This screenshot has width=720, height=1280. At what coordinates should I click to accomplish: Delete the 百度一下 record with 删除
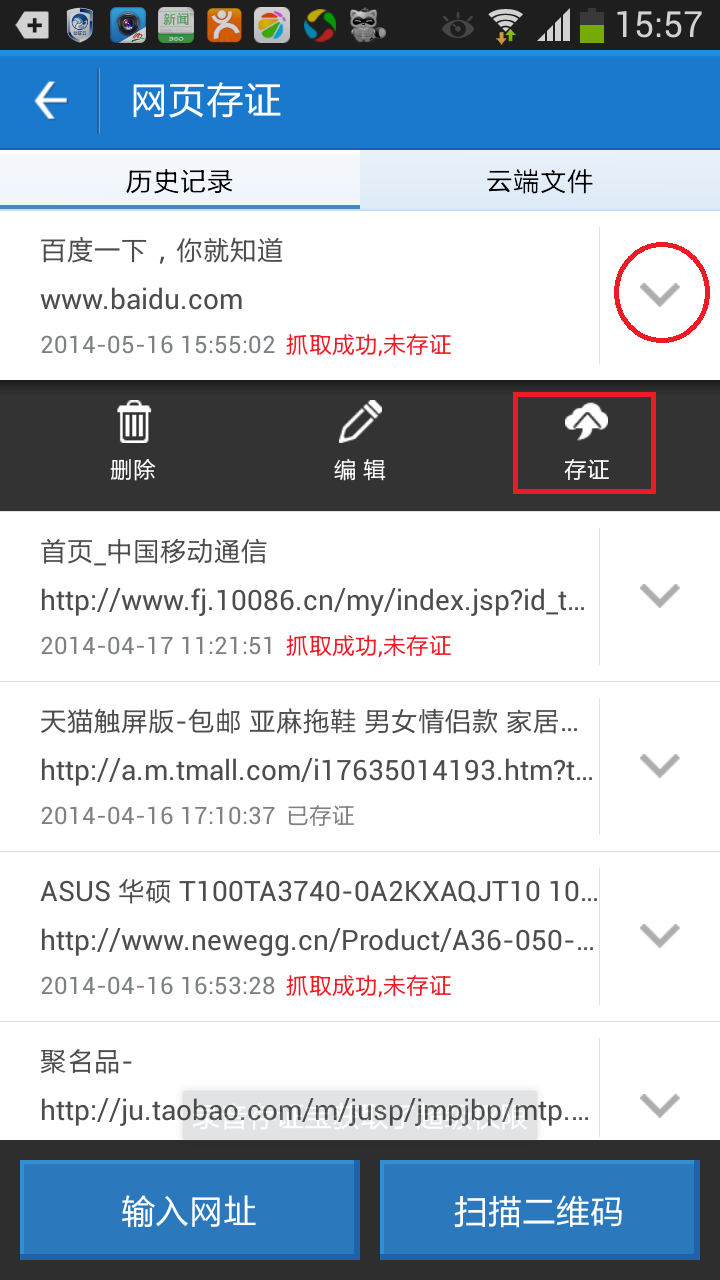click(x=133, y=442)
